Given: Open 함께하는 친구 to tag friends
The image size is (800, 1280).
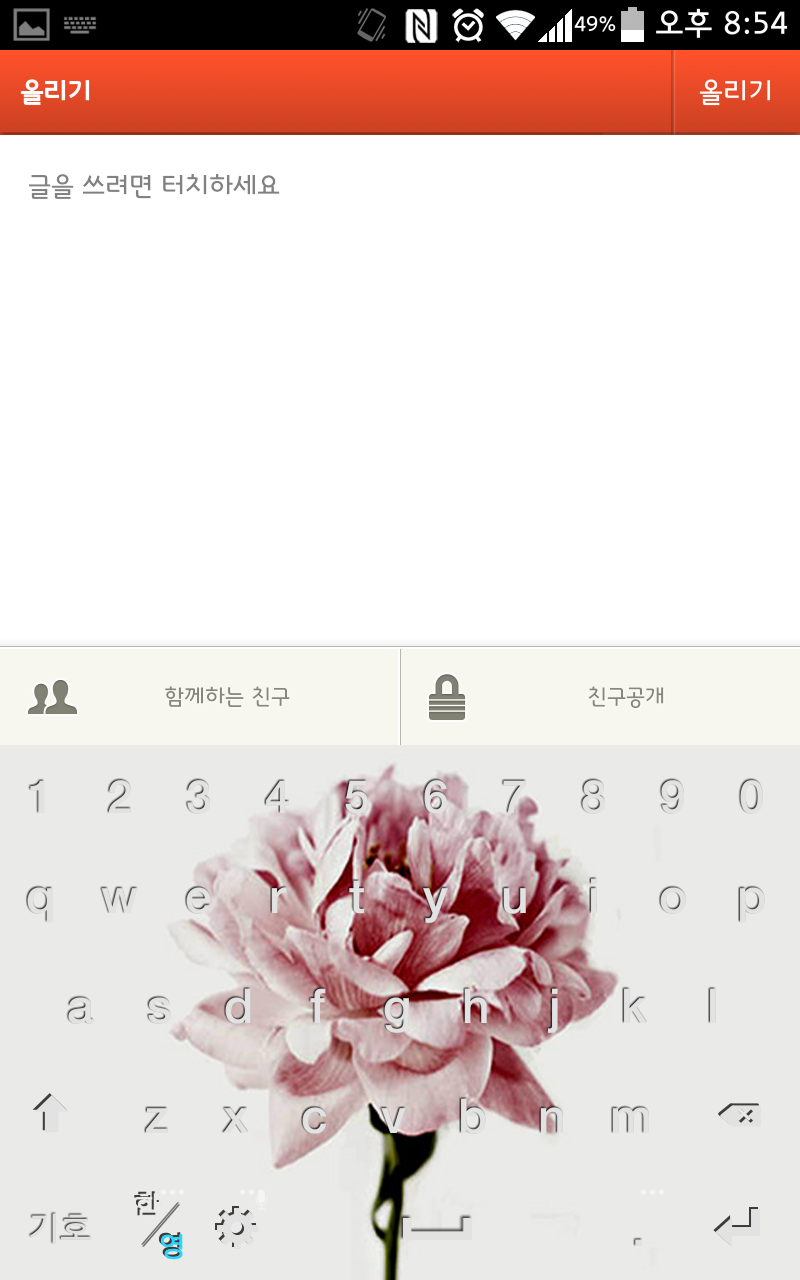Looking at the screenshot, I should pos(200,697).
